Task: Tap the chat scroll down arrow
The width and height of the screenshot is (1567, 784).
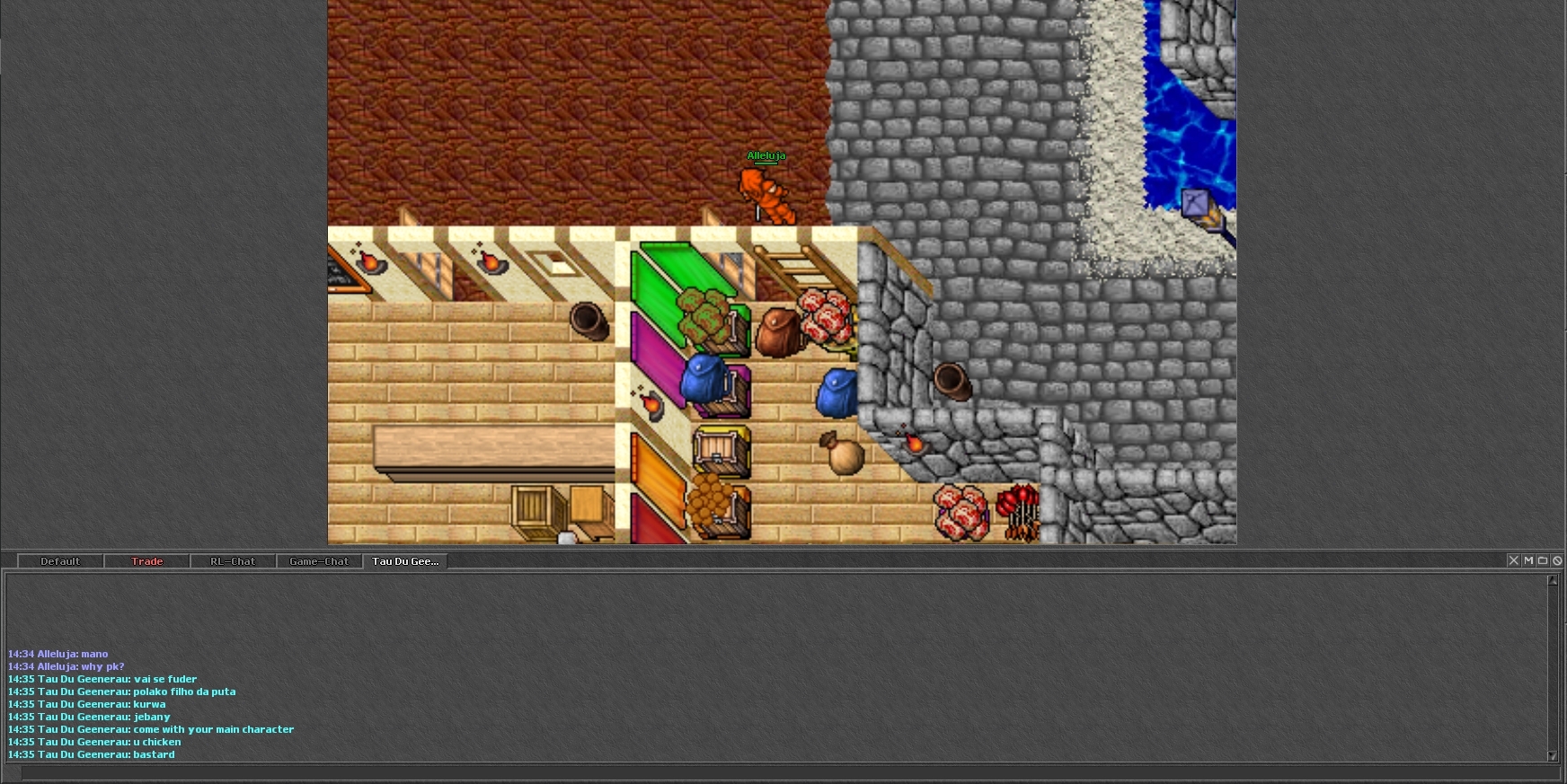Action: tap(1553, 756)
